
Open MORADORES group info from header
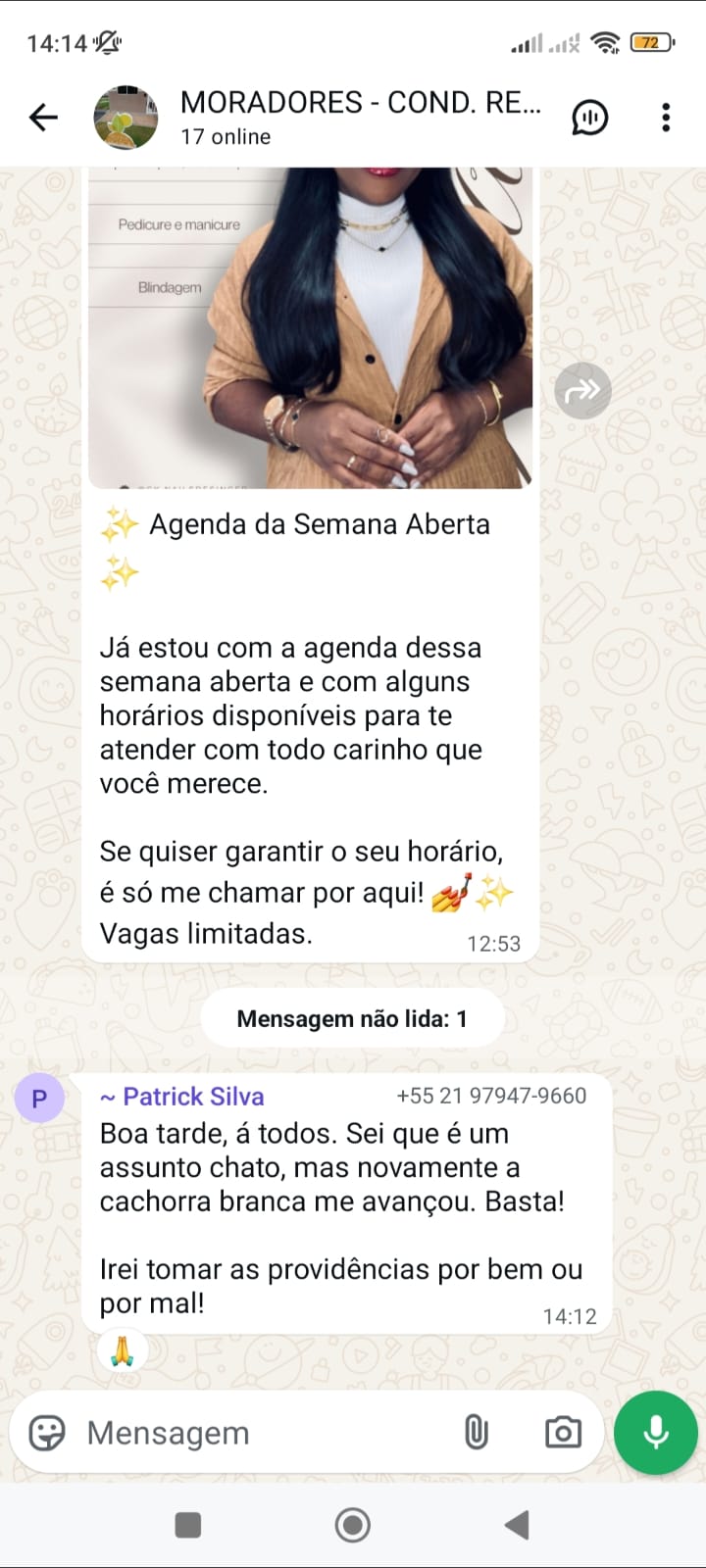point(359,117)
